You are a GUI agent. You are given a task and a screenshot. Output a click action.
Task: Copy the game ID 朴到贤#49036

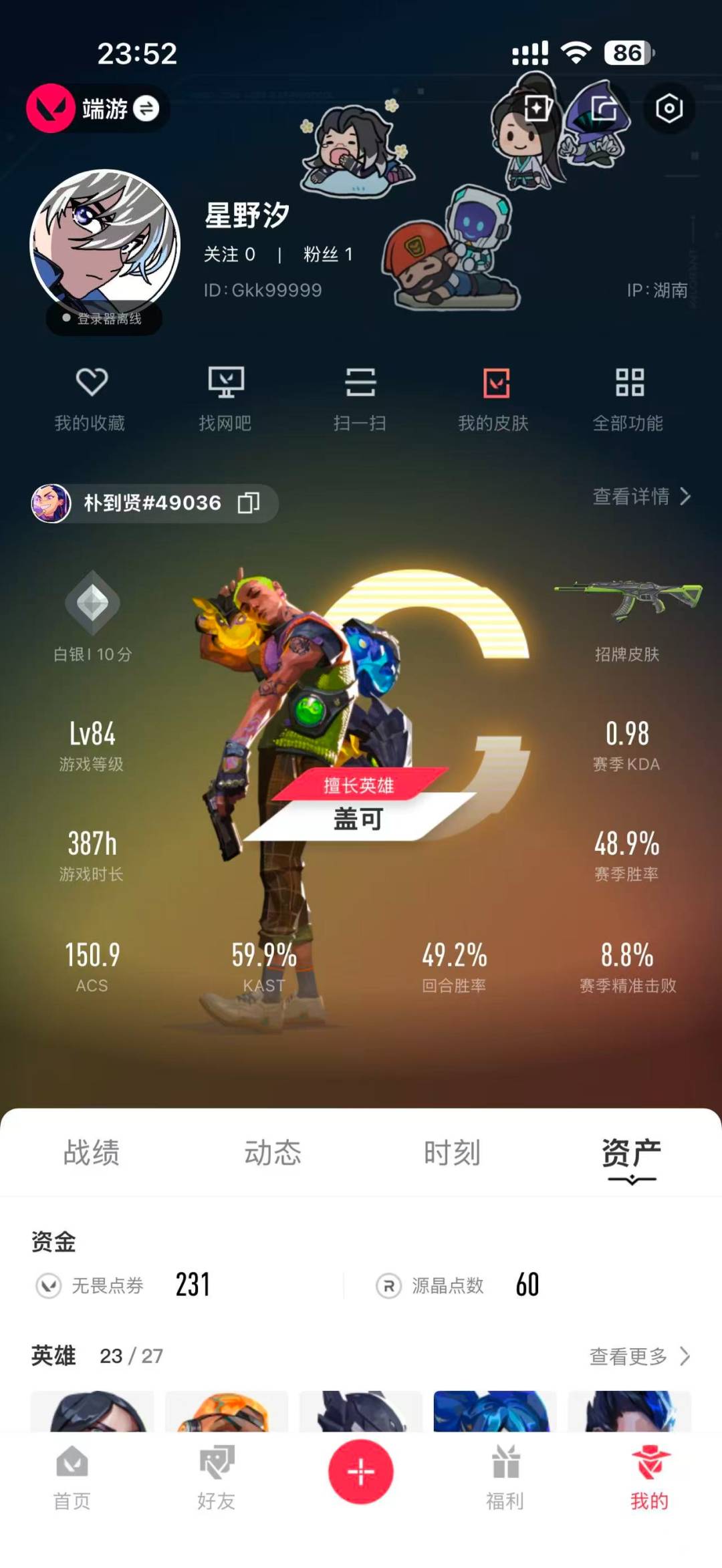(249, 503)
